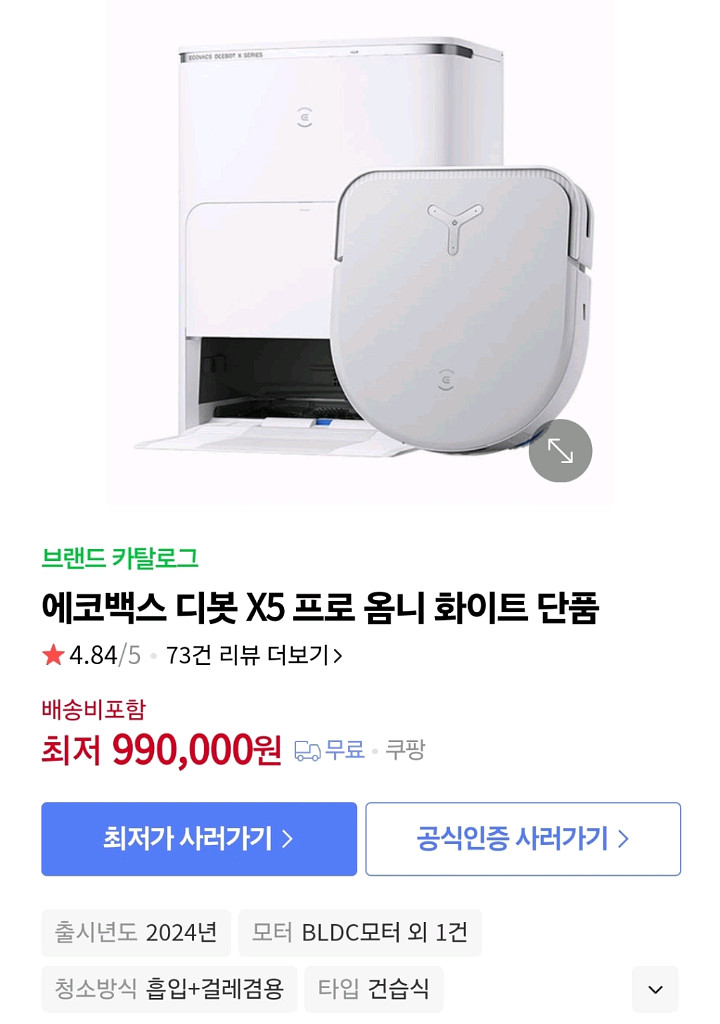Click the 출시년도 2024년 spec tag
The image size is (720, 1024).
[x=133, y=932]
